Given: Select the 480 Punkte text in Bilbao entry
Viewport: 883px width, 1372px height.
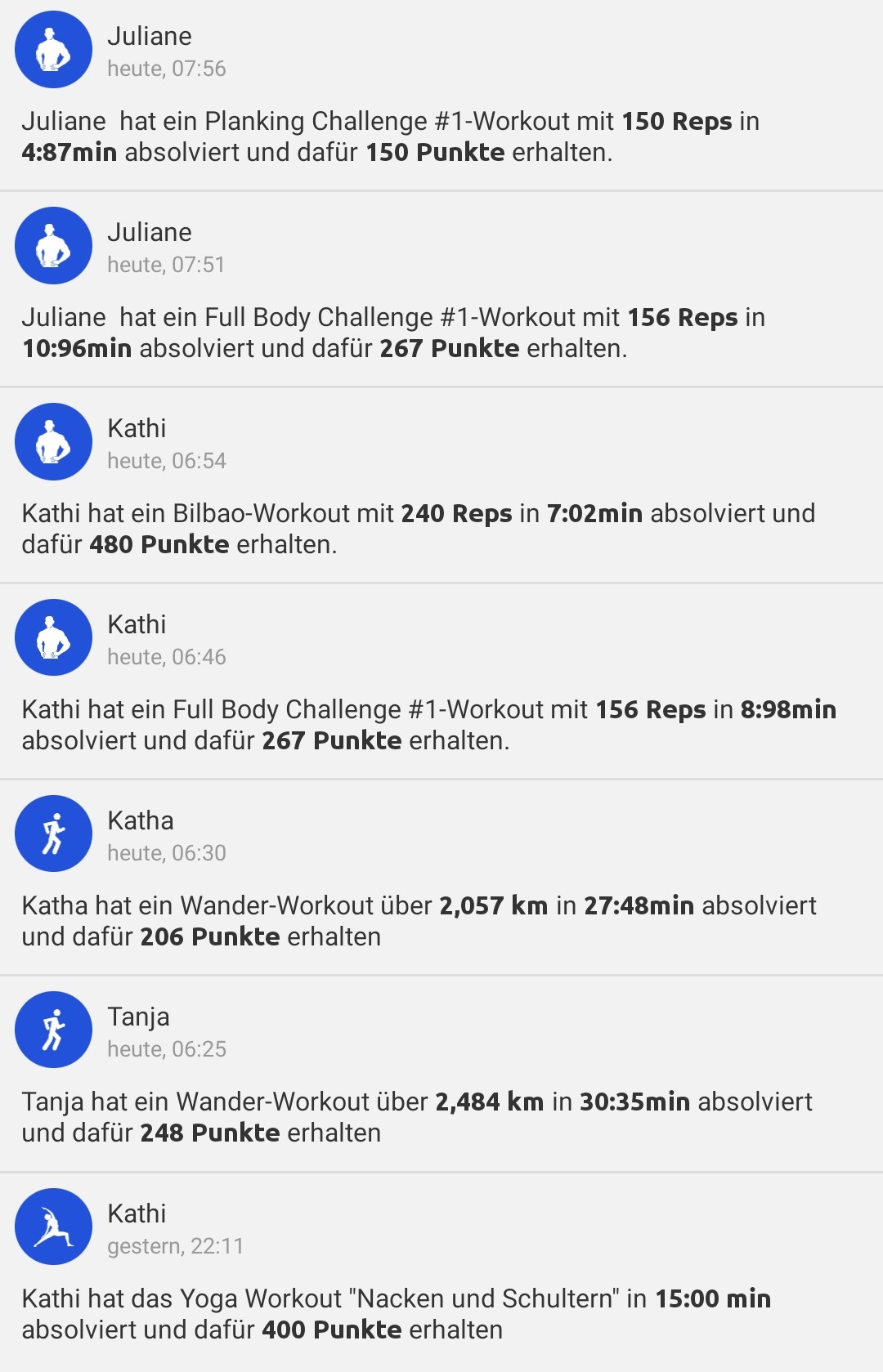Looking at the screenshot, I should (x=158, y=543).
